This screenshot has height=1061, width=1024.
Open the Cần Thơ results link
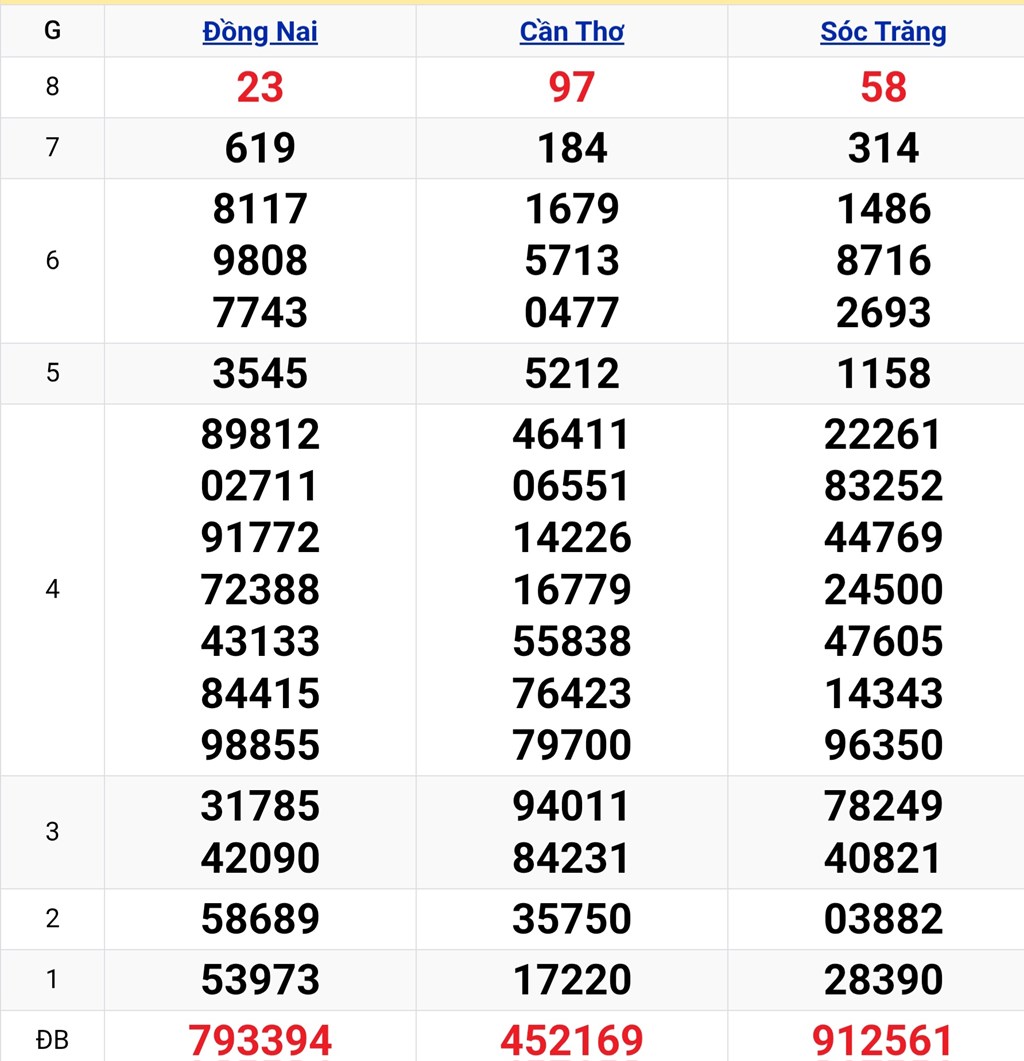pyautogui.click(x=571, y=32)
